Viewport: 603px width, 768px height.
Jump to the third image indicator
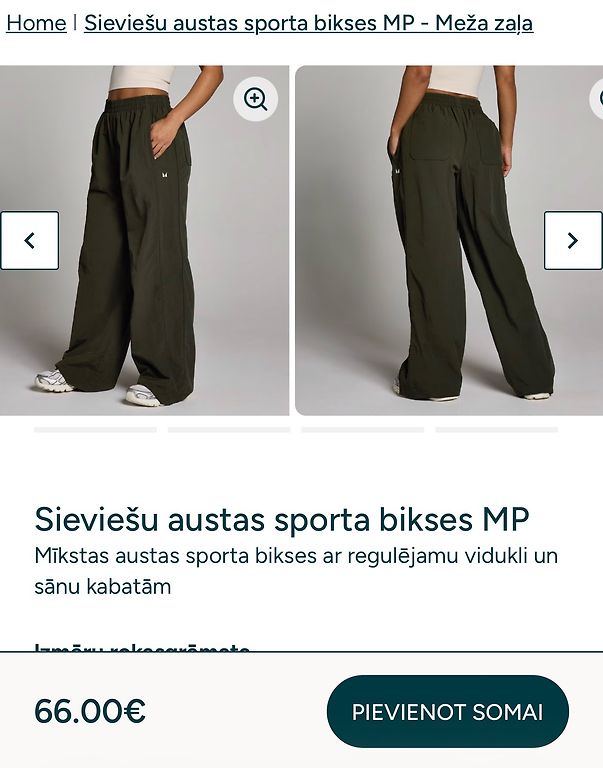tap(362, 430)
